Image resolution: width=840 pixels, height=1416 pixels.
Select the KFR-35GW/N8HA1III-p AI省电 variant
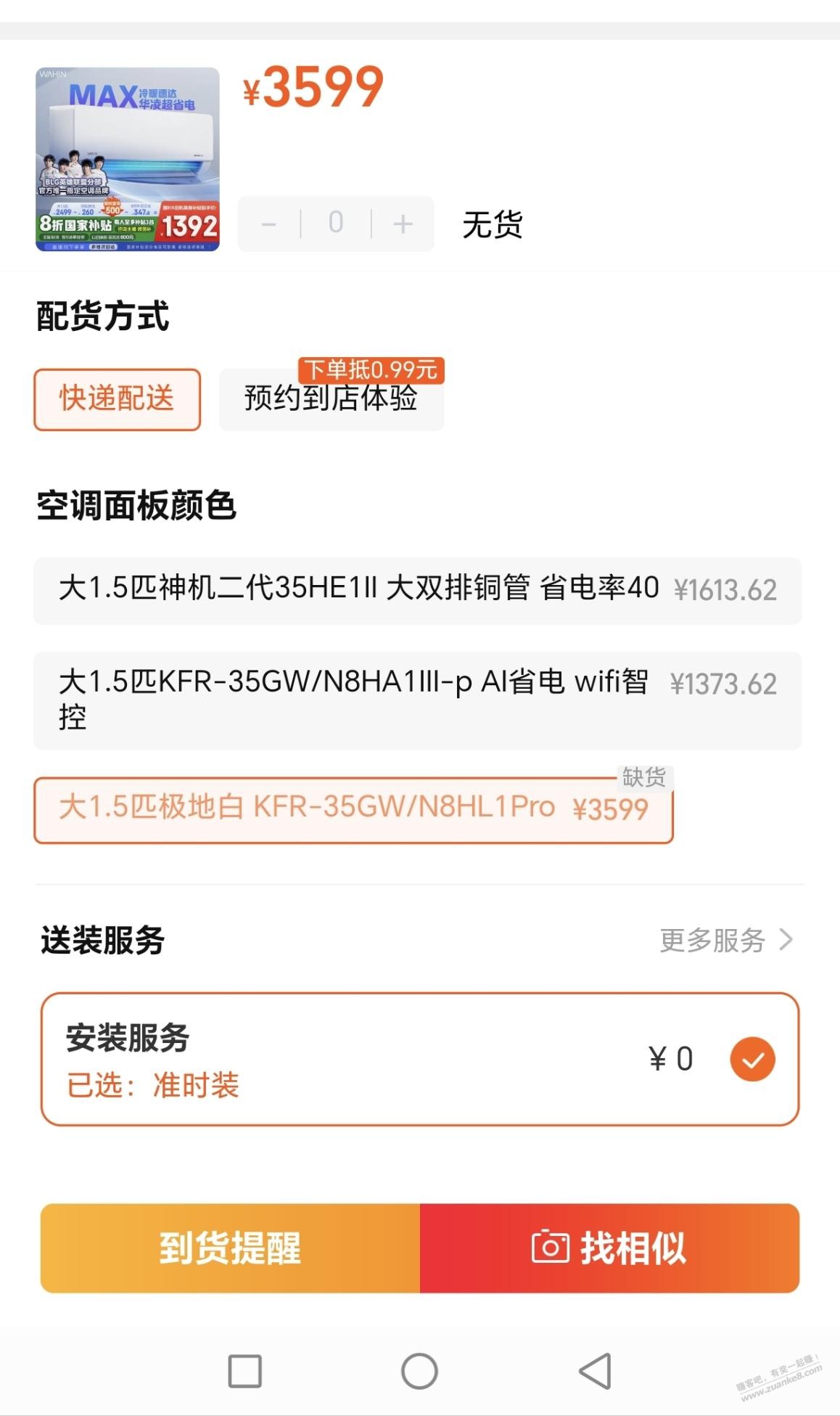(x=417, y=700)
